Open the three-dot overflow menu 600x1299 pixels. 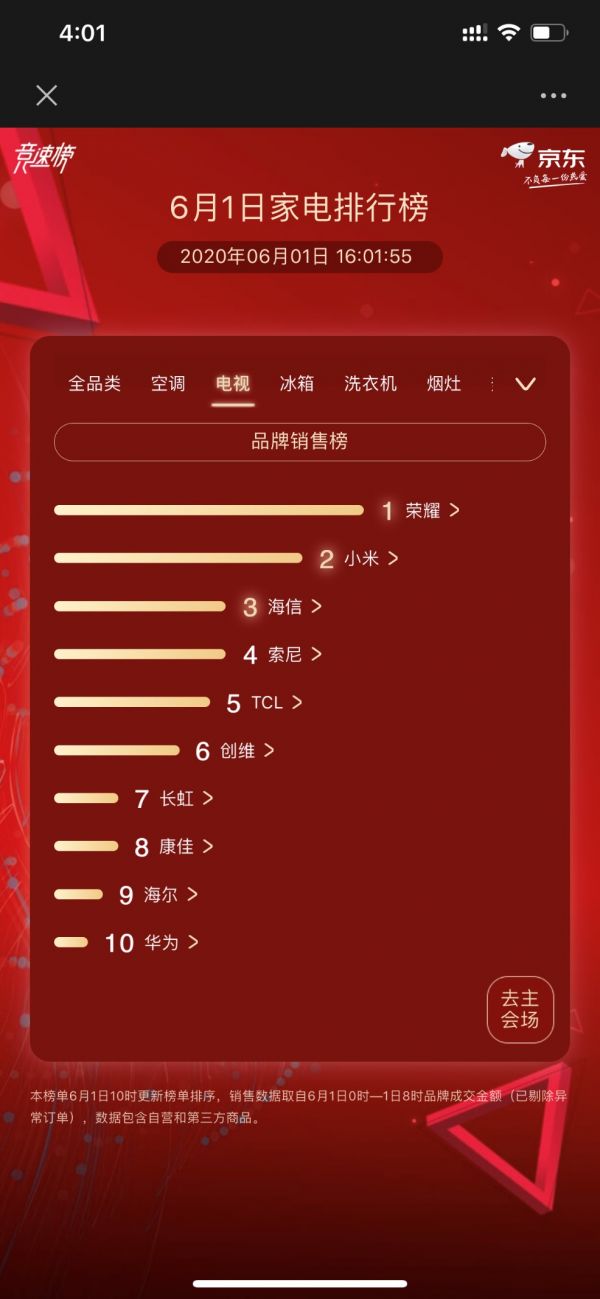553,95
